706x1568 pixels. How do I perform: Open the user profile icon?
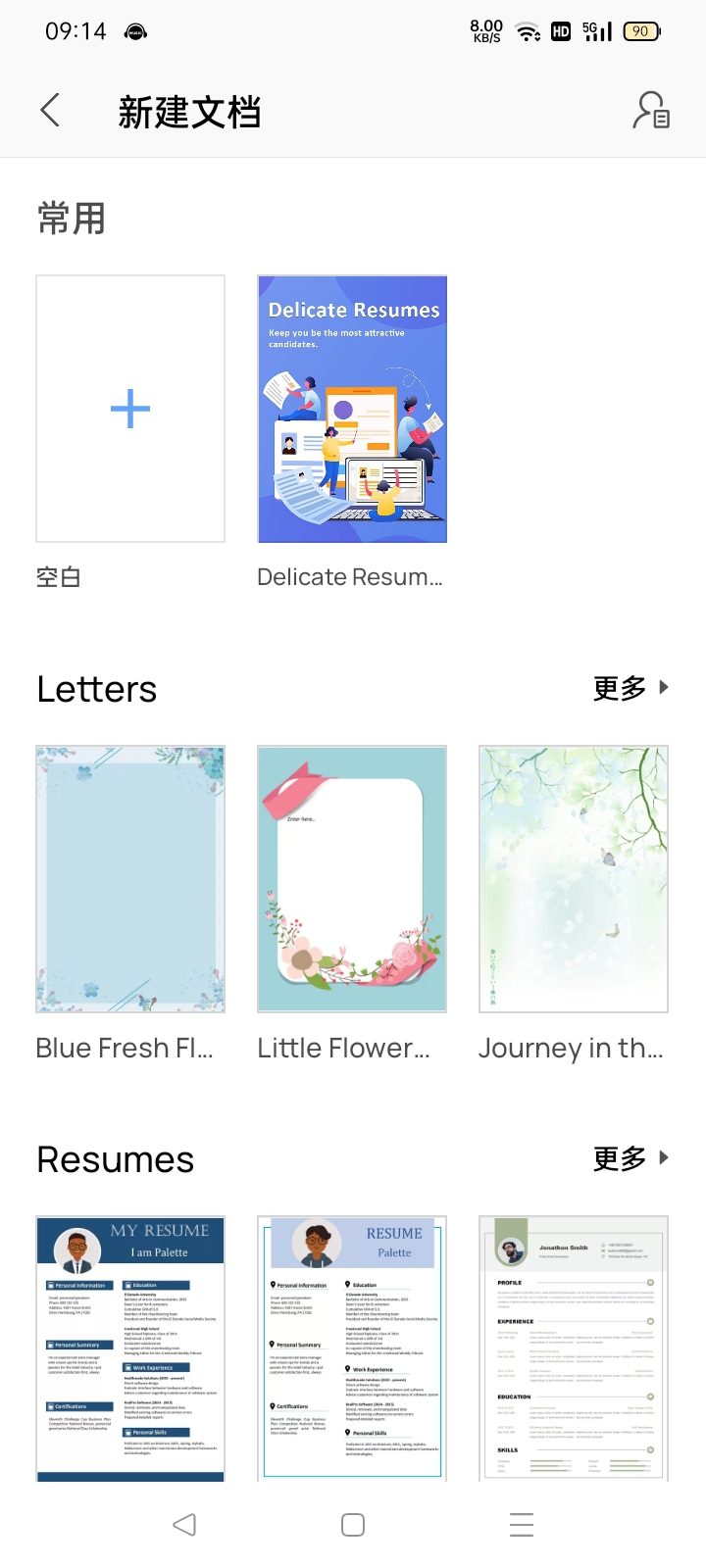coord(651,111)
